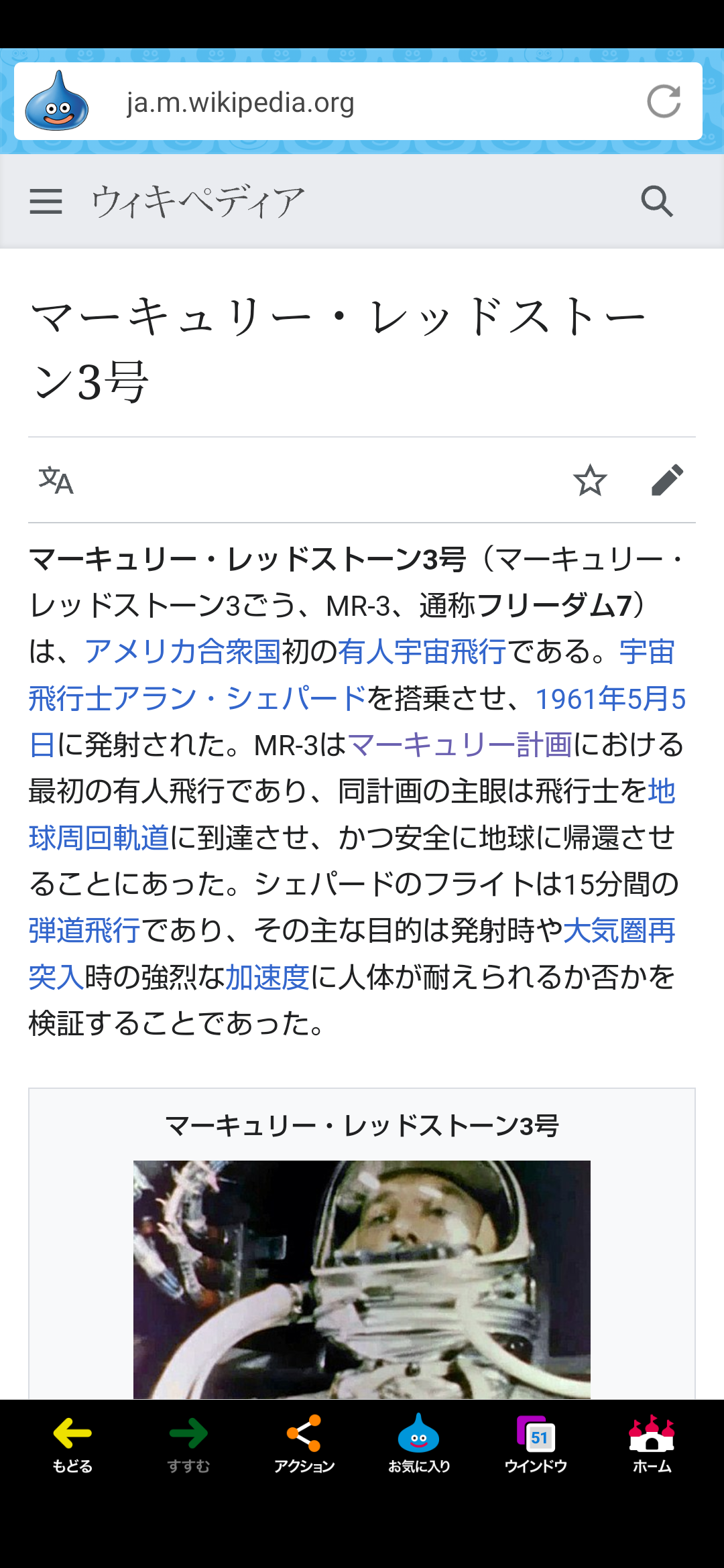Open the ウインドウ tab switcher
This screenshot has width=724, height=1568.
pyautogui.click(x=536, y=1444)
